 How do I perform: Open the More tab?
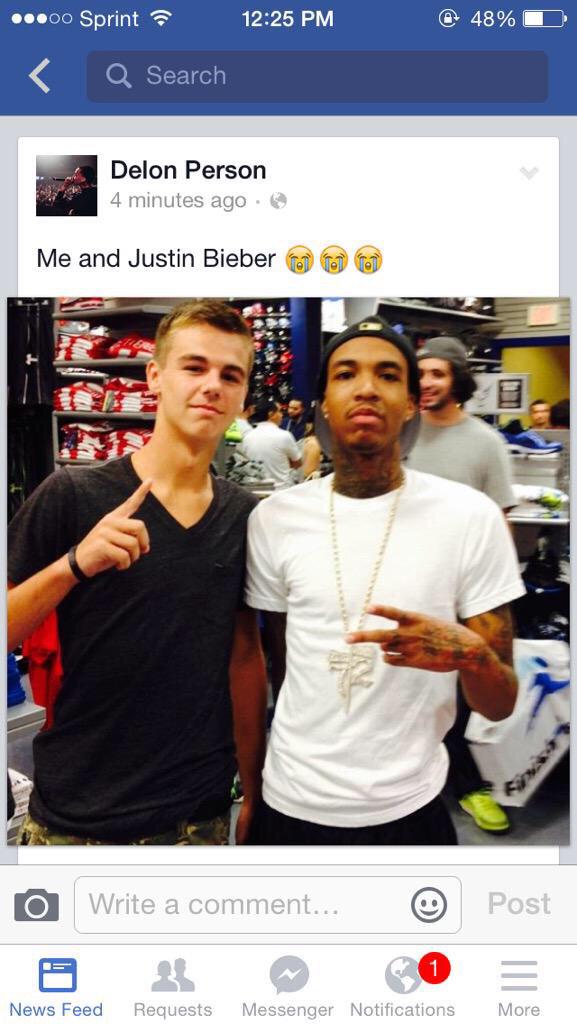point(519,987)
